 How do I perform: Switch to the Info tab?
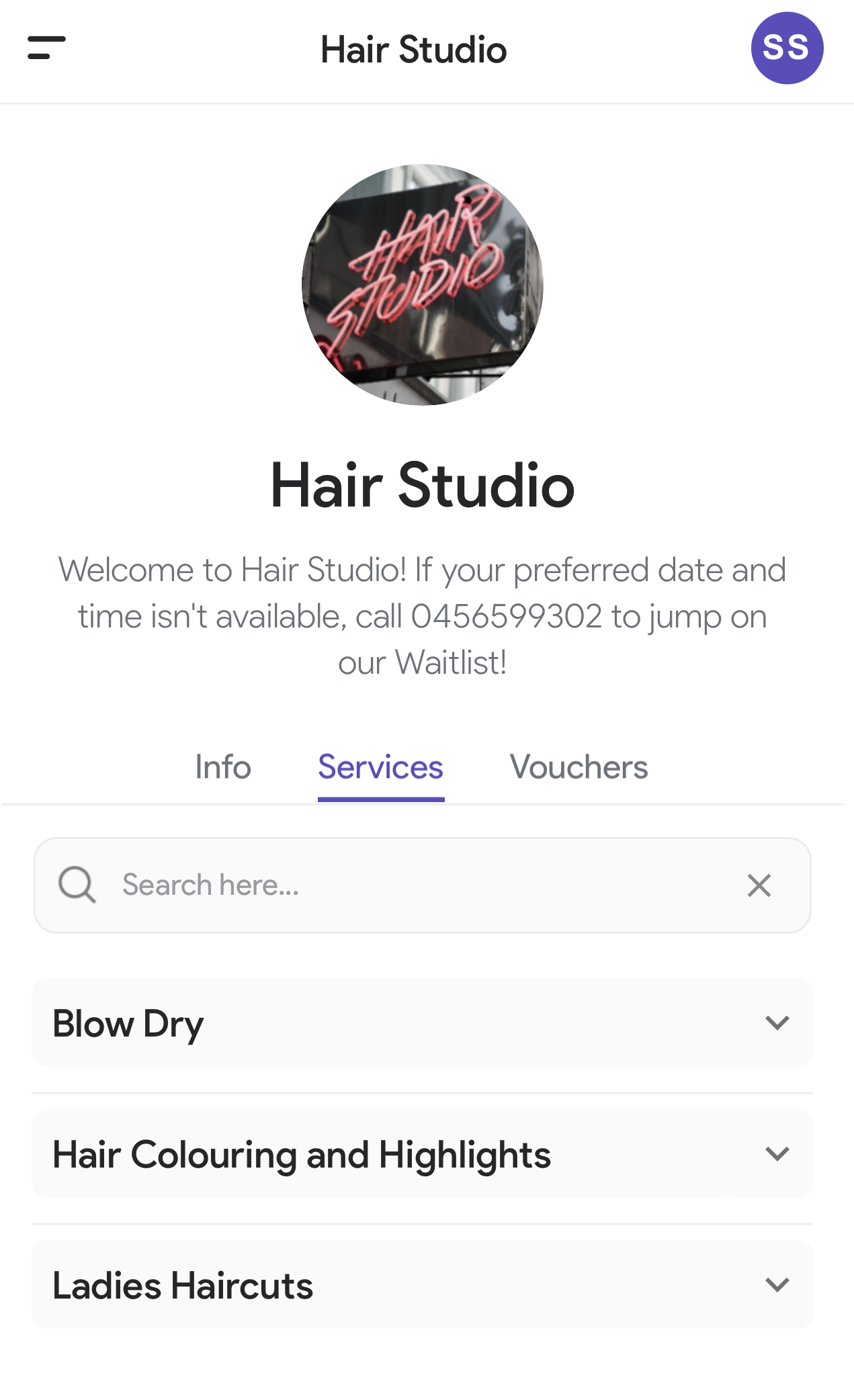tap(223, 767)
